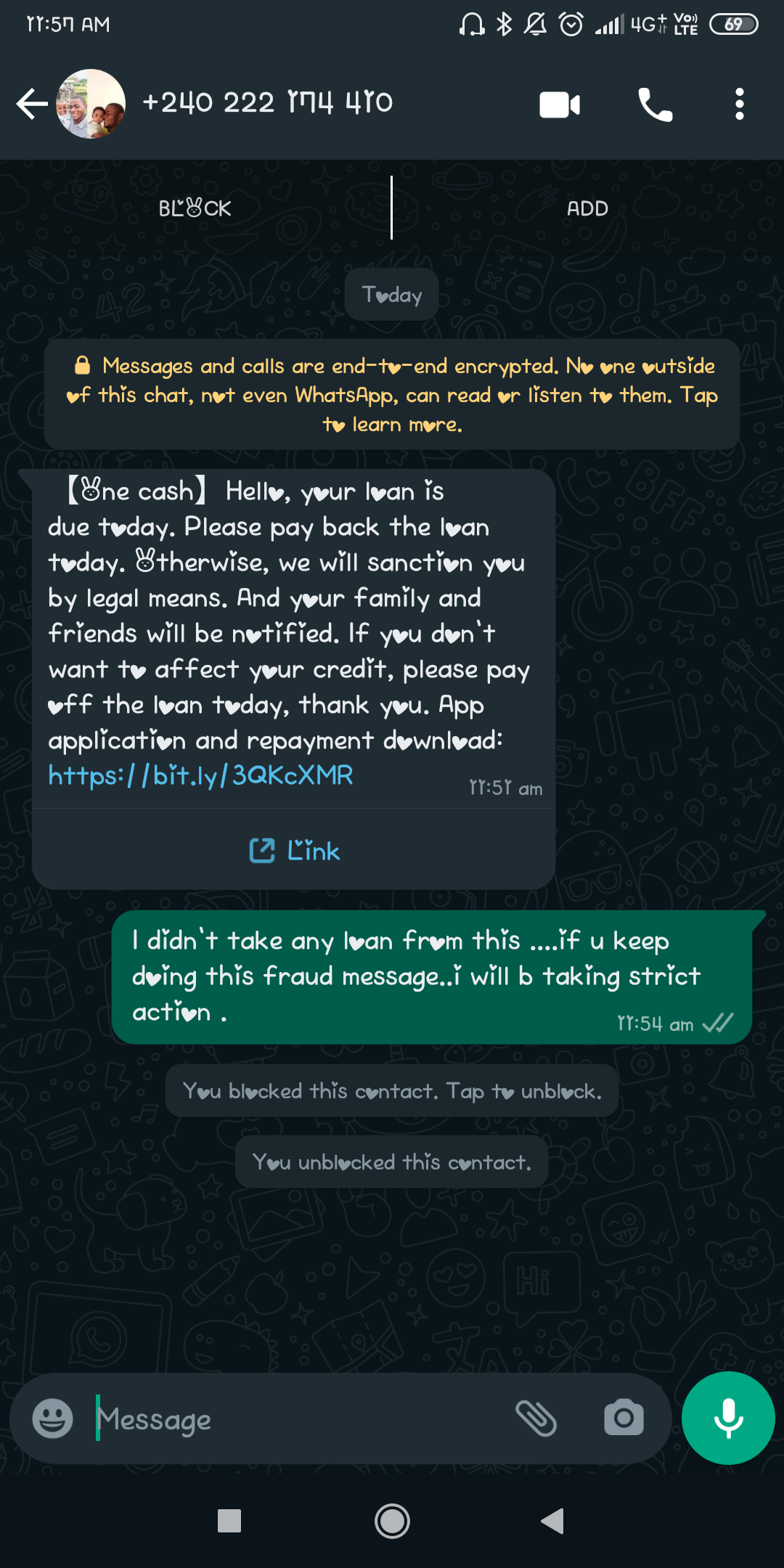
Task: Record a voice message
Action: [x=728, y=1418]
